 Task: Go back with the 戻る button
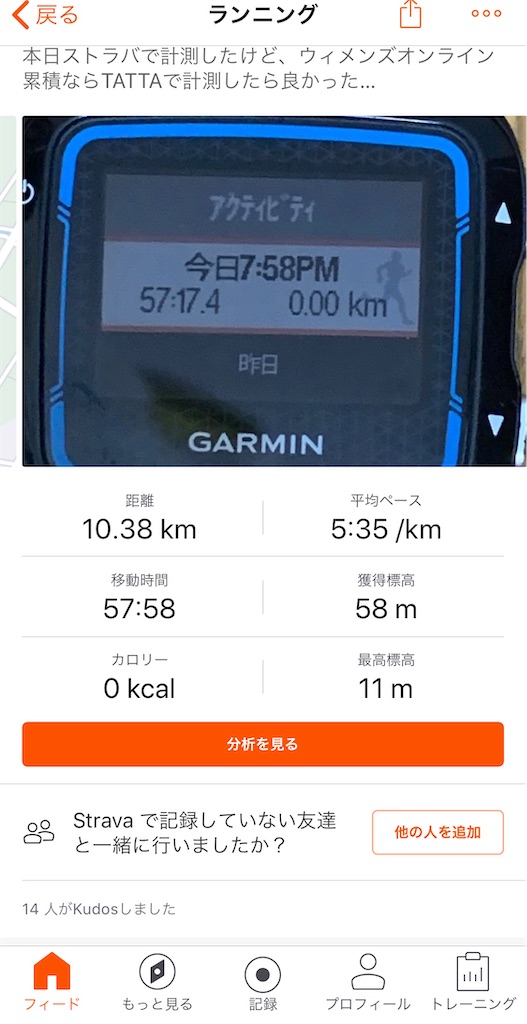[x=46, y=16]
